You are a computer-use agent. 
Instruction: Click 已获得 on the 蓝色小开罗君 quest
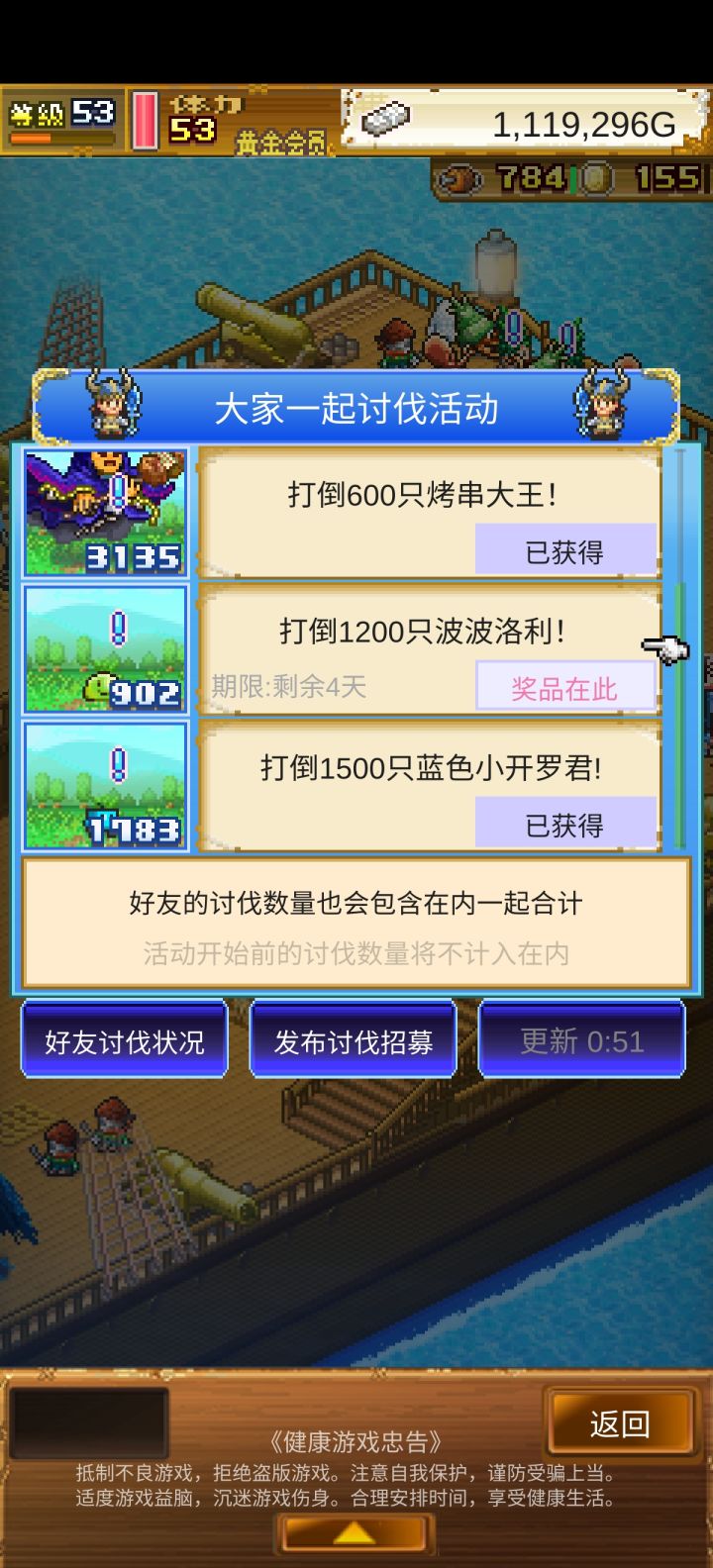coord(565,823)
